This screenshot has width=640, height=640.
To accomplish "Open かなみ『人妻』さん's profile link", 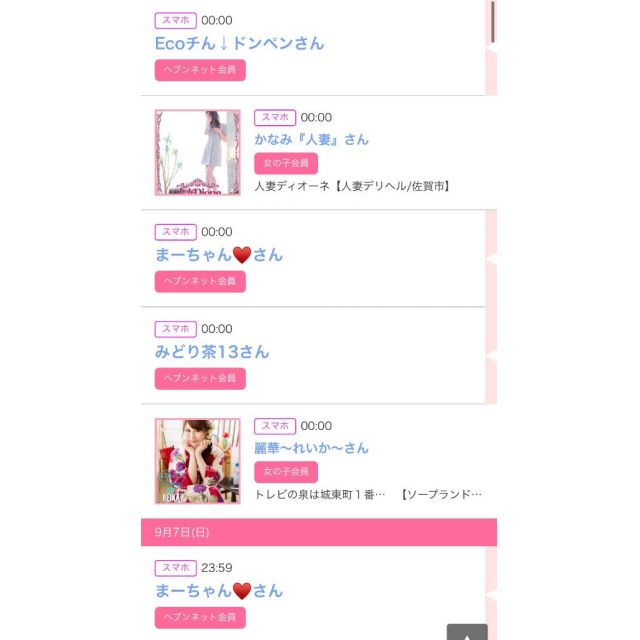I will pos(311,139).
